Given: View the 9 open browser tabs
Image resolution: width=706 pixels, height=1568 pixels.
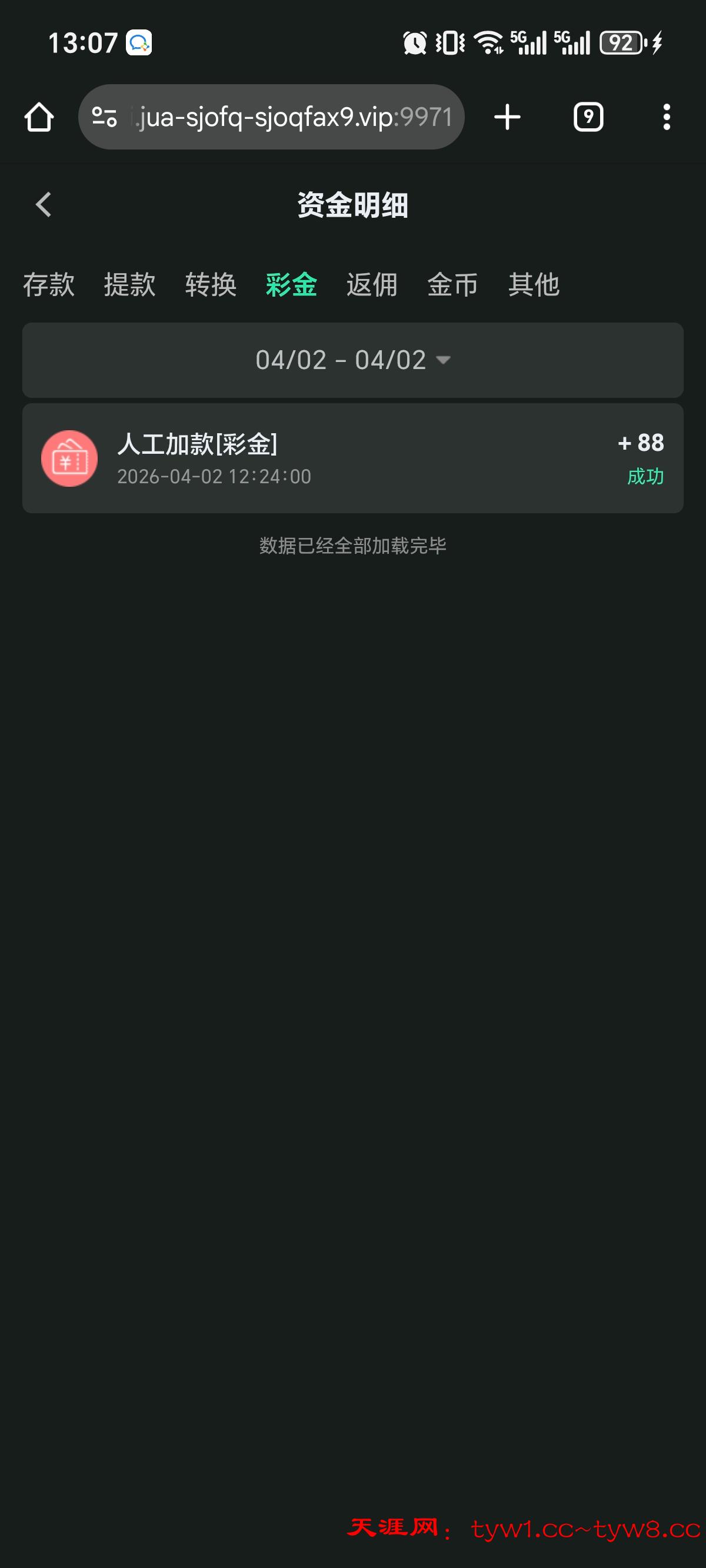Looking at the screenshot, I should point(588,117).
